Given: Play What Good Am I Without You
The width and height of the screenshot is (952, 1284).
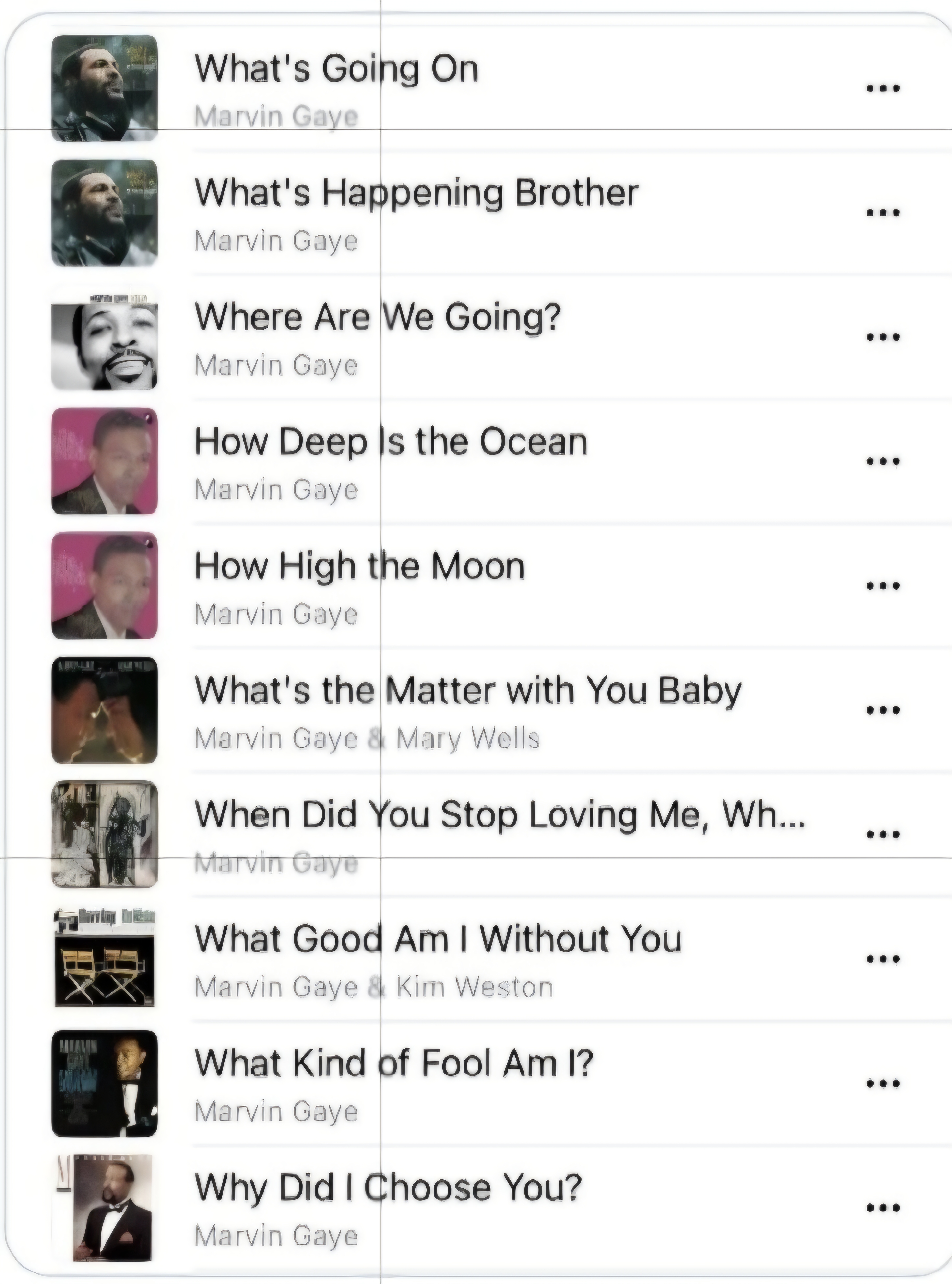Looking at the screenshot, I should [438, 939].
